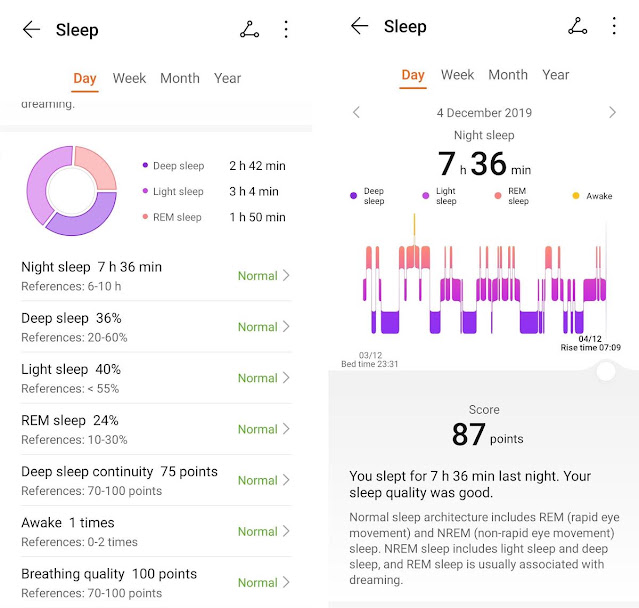This screenshot has height=608, width=639.
Task: Tap back arrow on the 87 points score screen
Action: [x=359, y=26]
